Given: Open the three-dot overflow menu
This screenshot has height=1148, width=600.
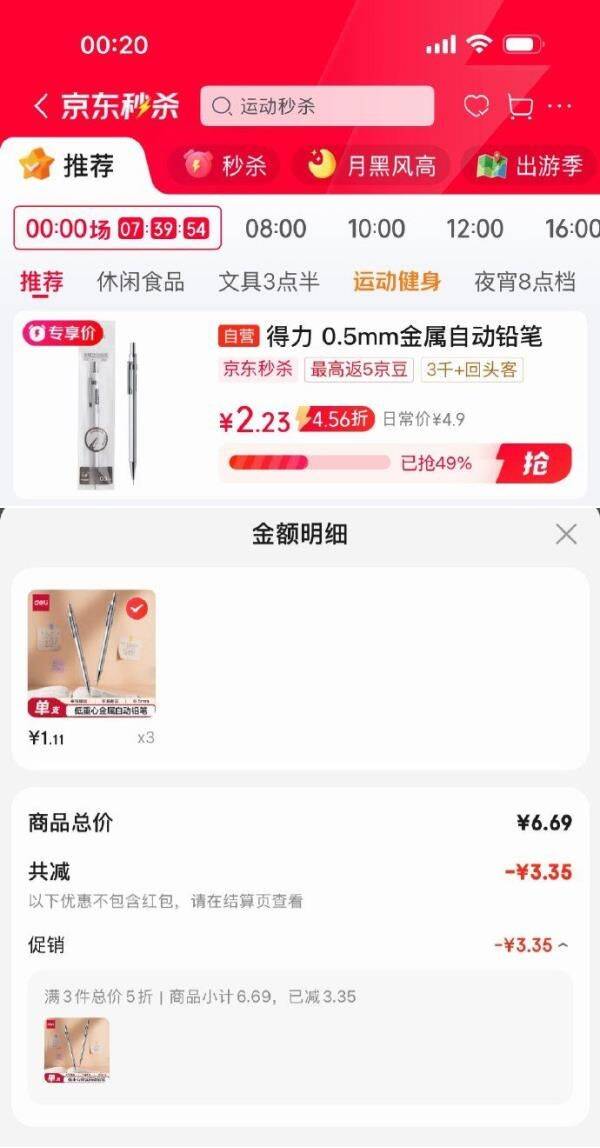Looking at the screenshot, I should (560, 106).
